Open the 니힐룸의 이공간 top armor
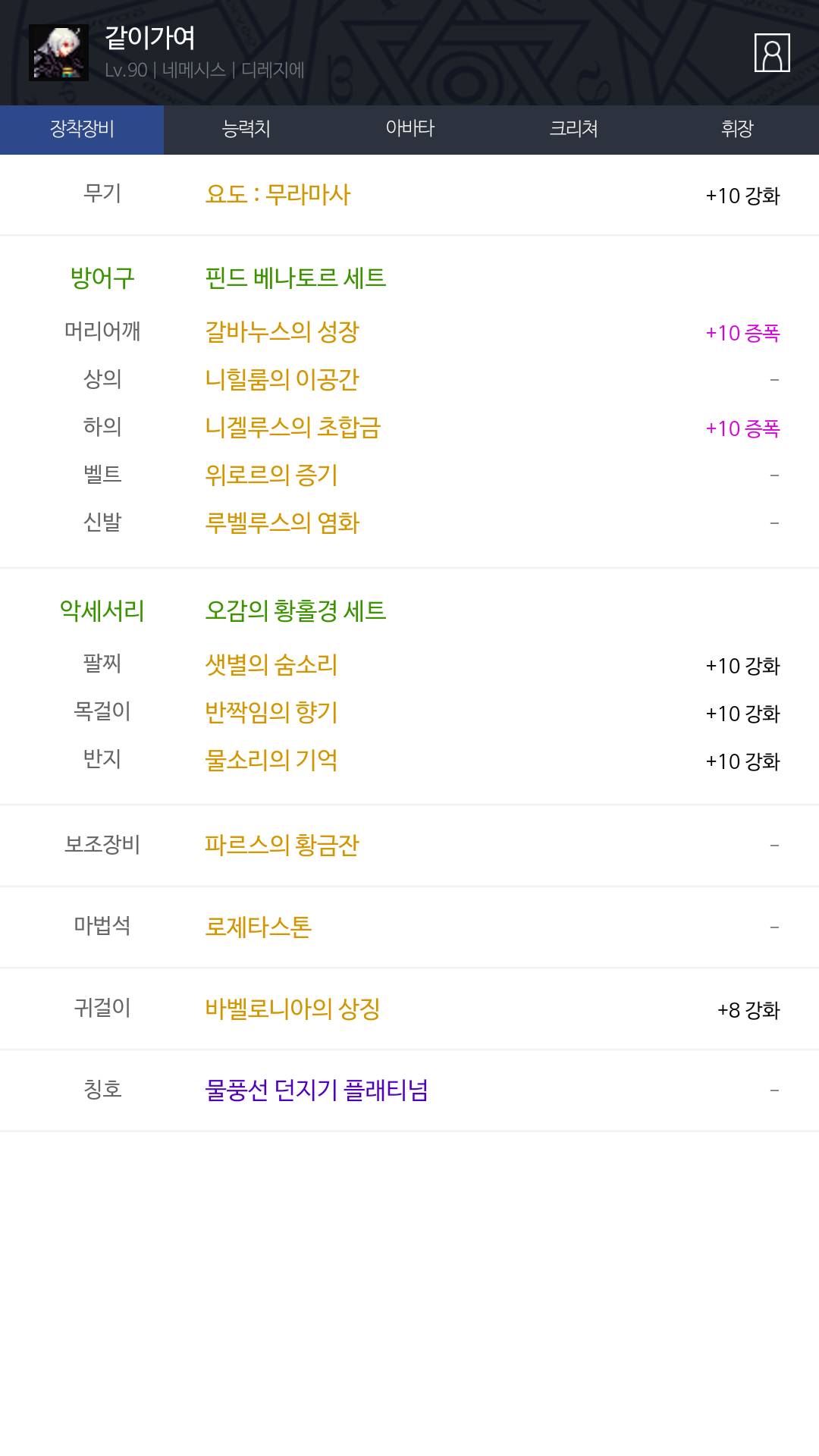This screenshot has width=819, height=1456. 282,380
